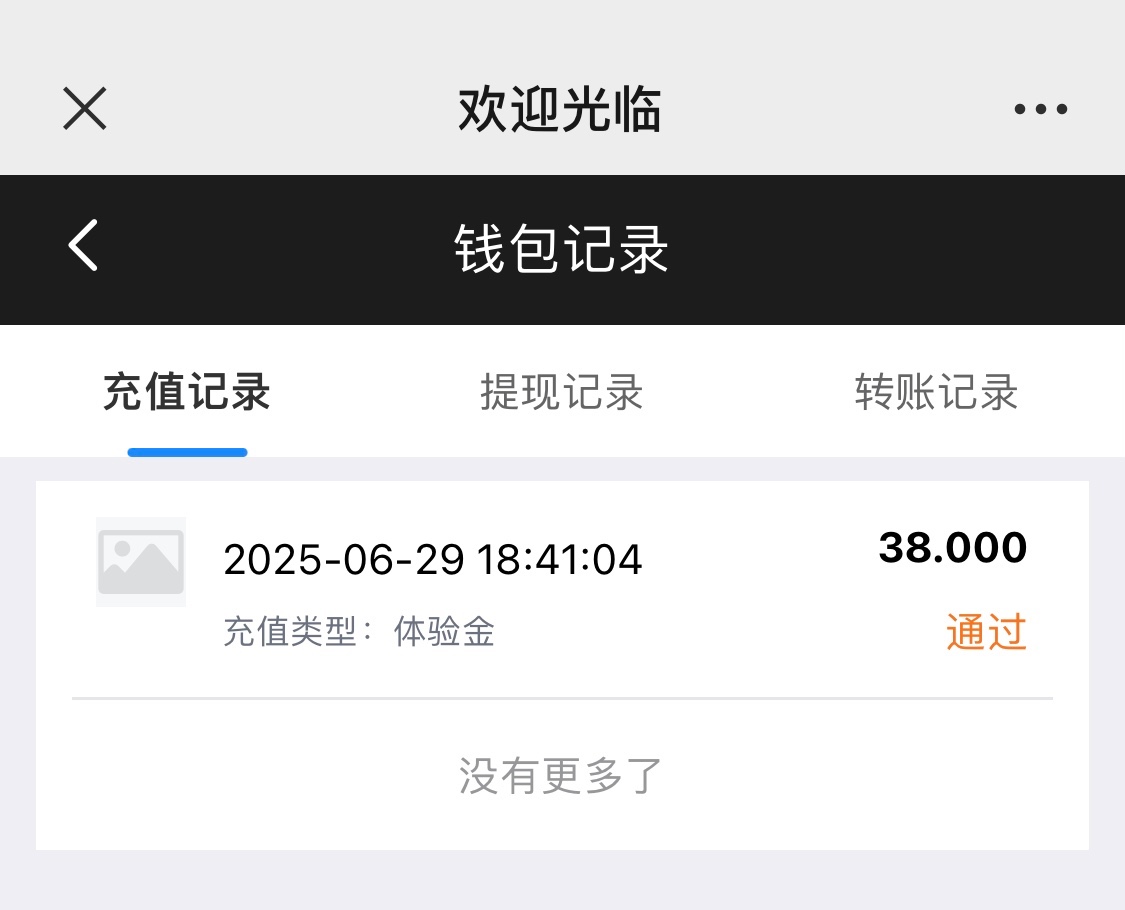Select the 充值记录 tab
Image resolution: width=1125 pixels, height=910 pixels.
tap(187, 393)
